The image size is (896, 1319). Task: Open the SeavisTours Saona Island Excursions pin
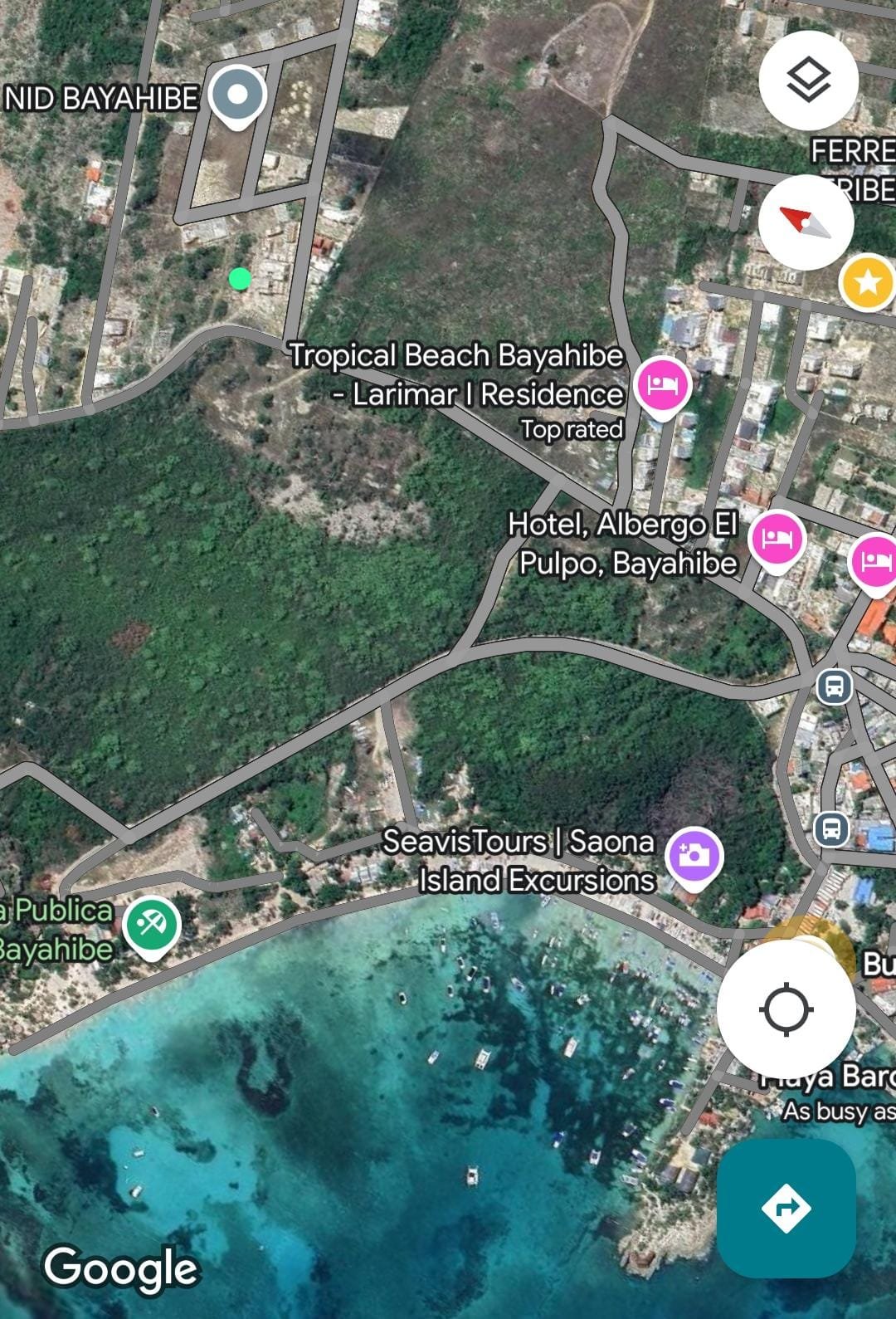pos(694,855)
